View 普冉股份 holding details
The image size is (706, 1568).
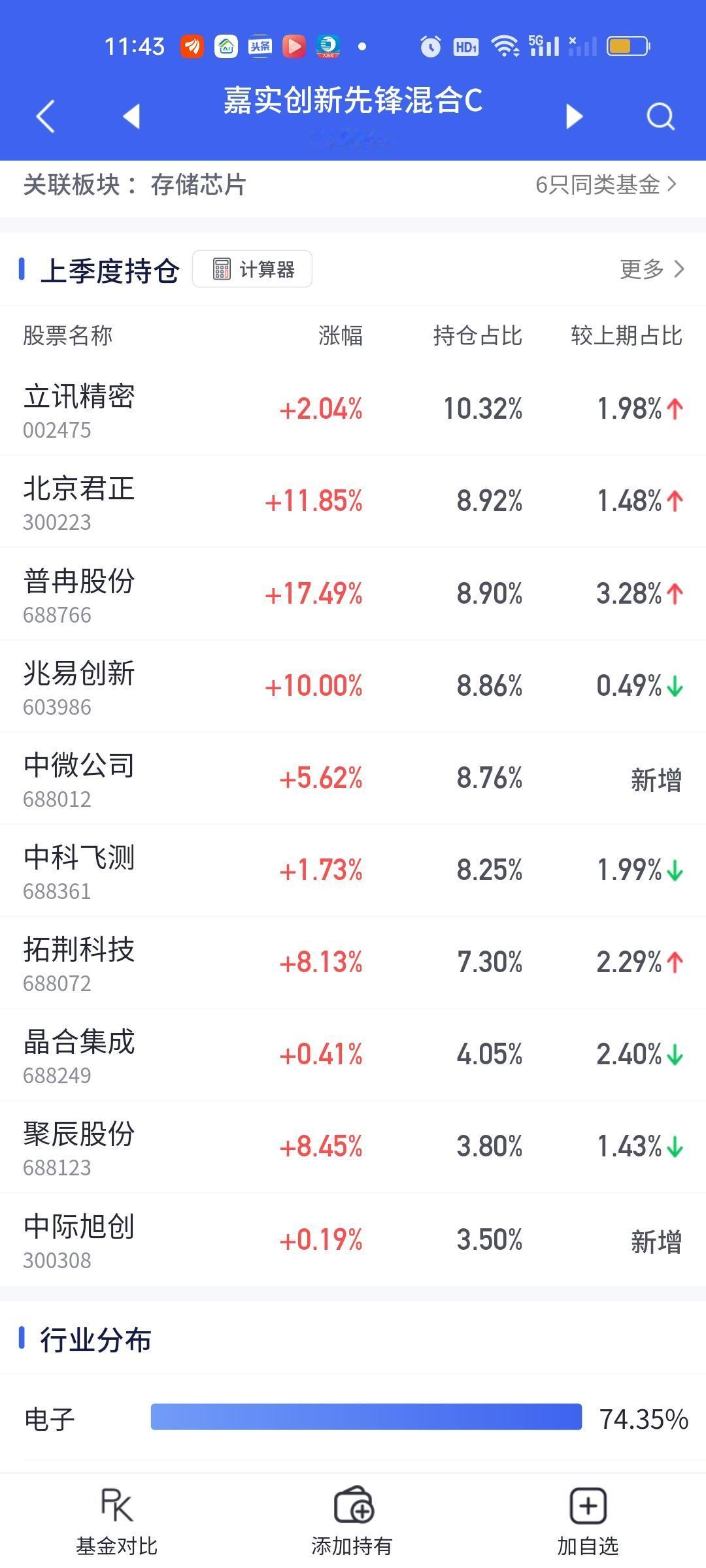coord(353,595)
